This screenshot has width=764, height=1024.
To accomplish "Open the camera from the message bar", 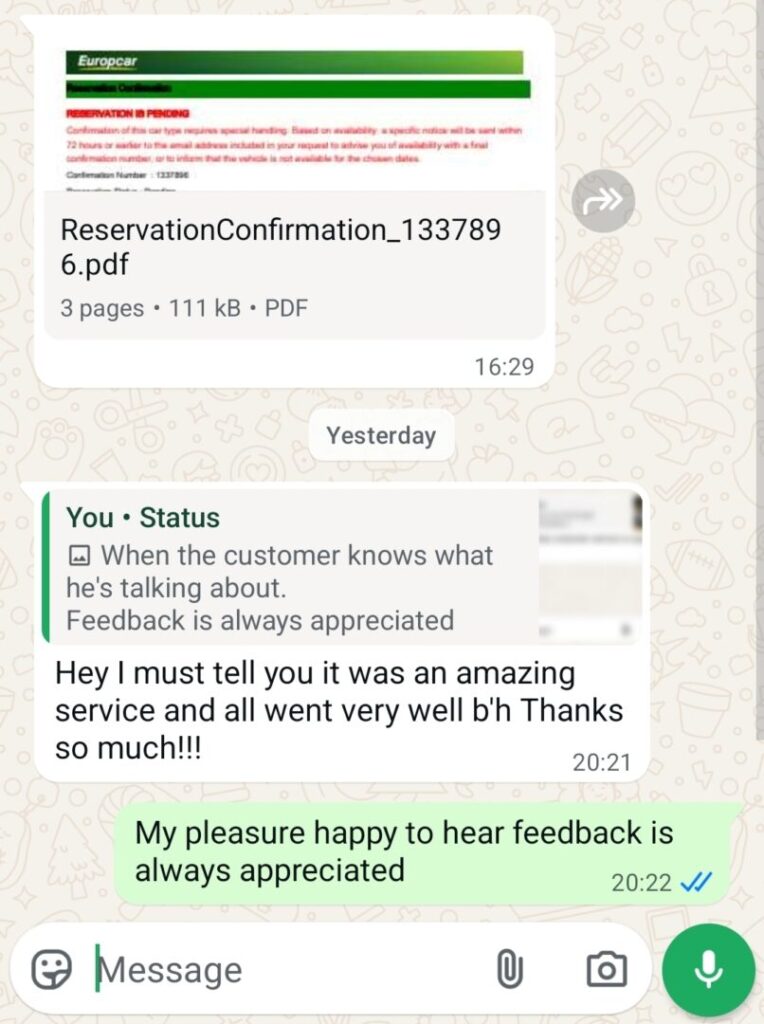I will click(x=605, y=969).
